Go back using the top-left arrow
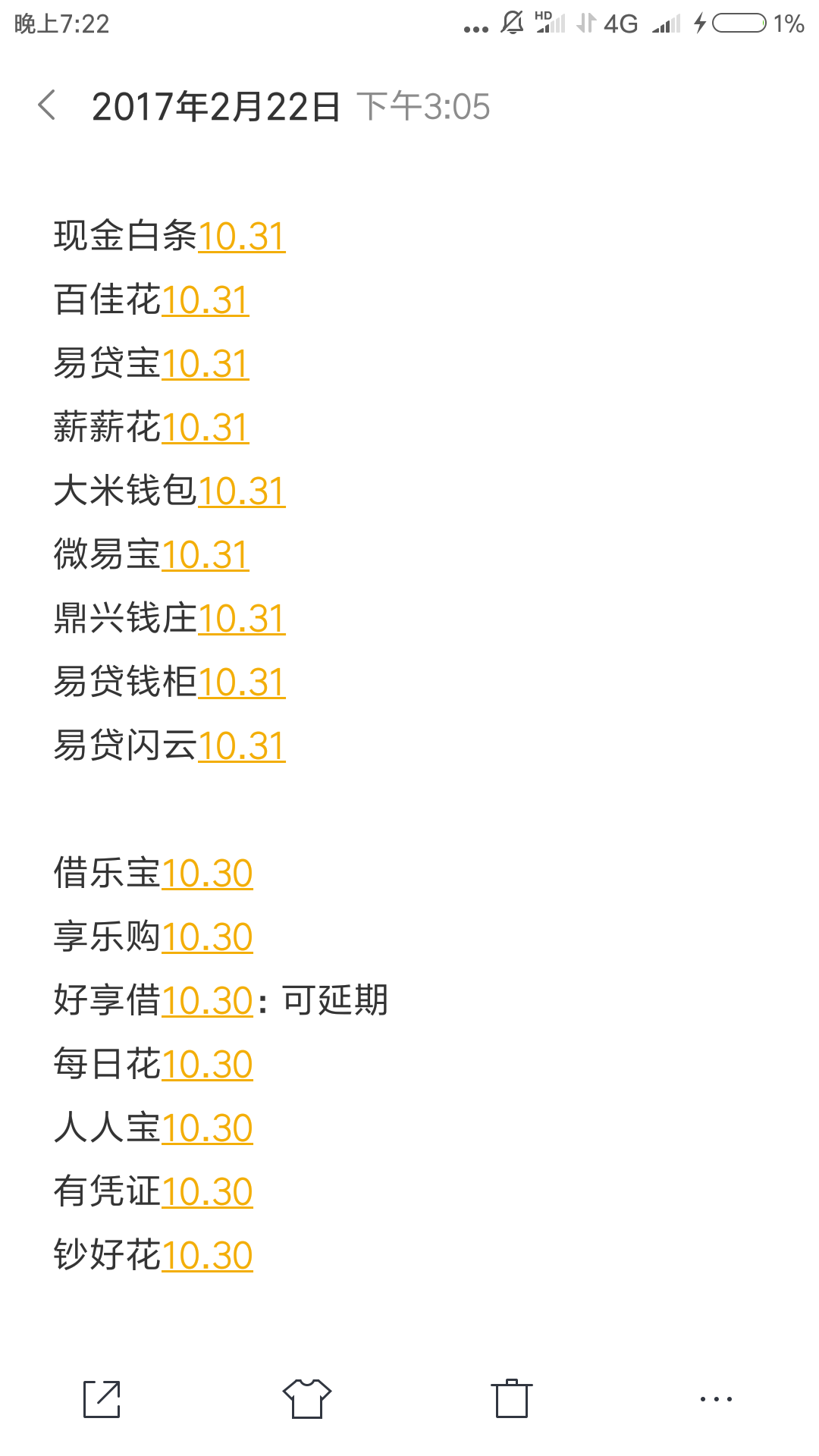Viewport: 819px width, 1456px height. [47, 105]
